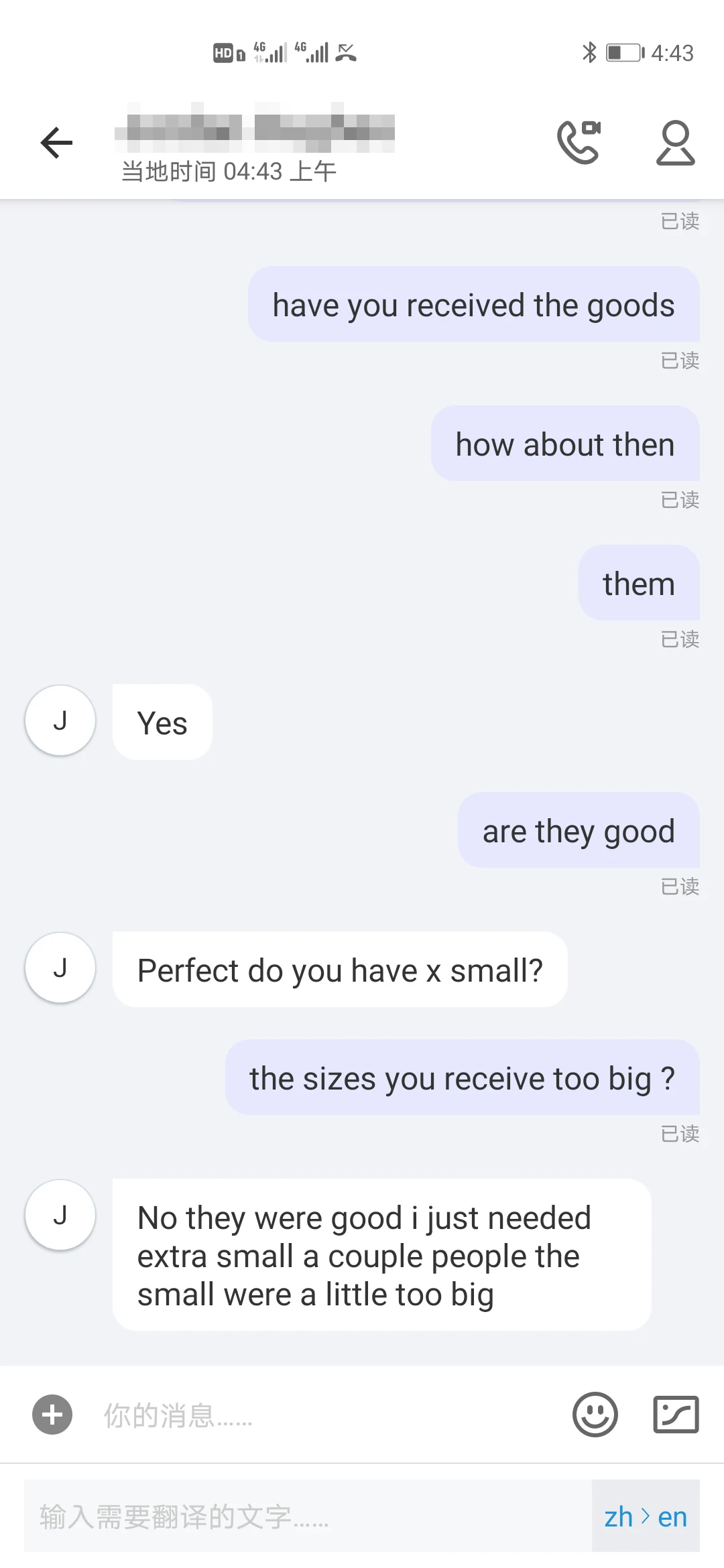This screenshot has width=724, height=1568.
Task: Open the image picker icon
Action: (x=676, y=1415)
